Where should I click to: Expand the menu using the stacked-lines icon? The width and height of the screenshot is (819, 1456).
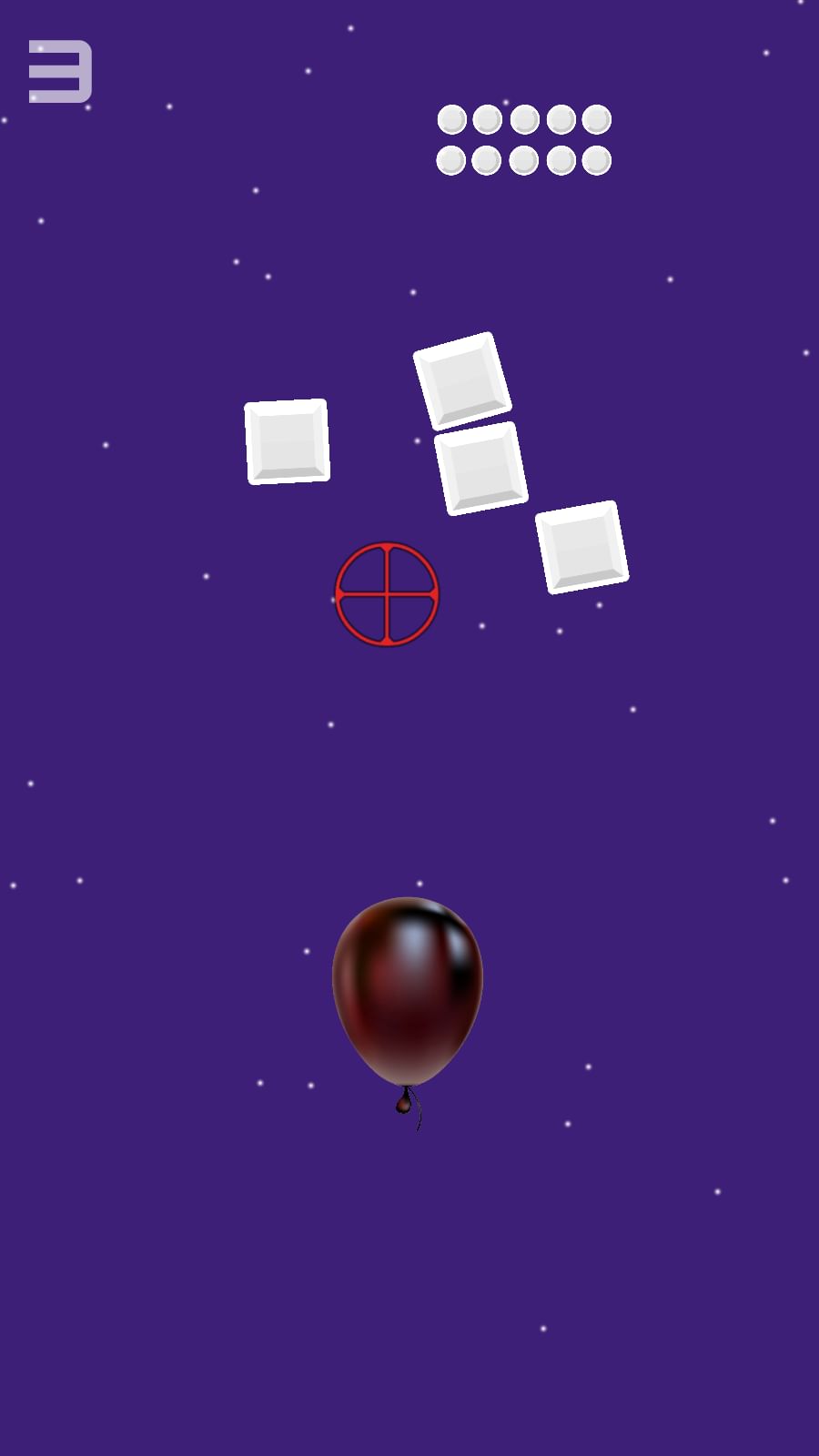pos(59,71)
